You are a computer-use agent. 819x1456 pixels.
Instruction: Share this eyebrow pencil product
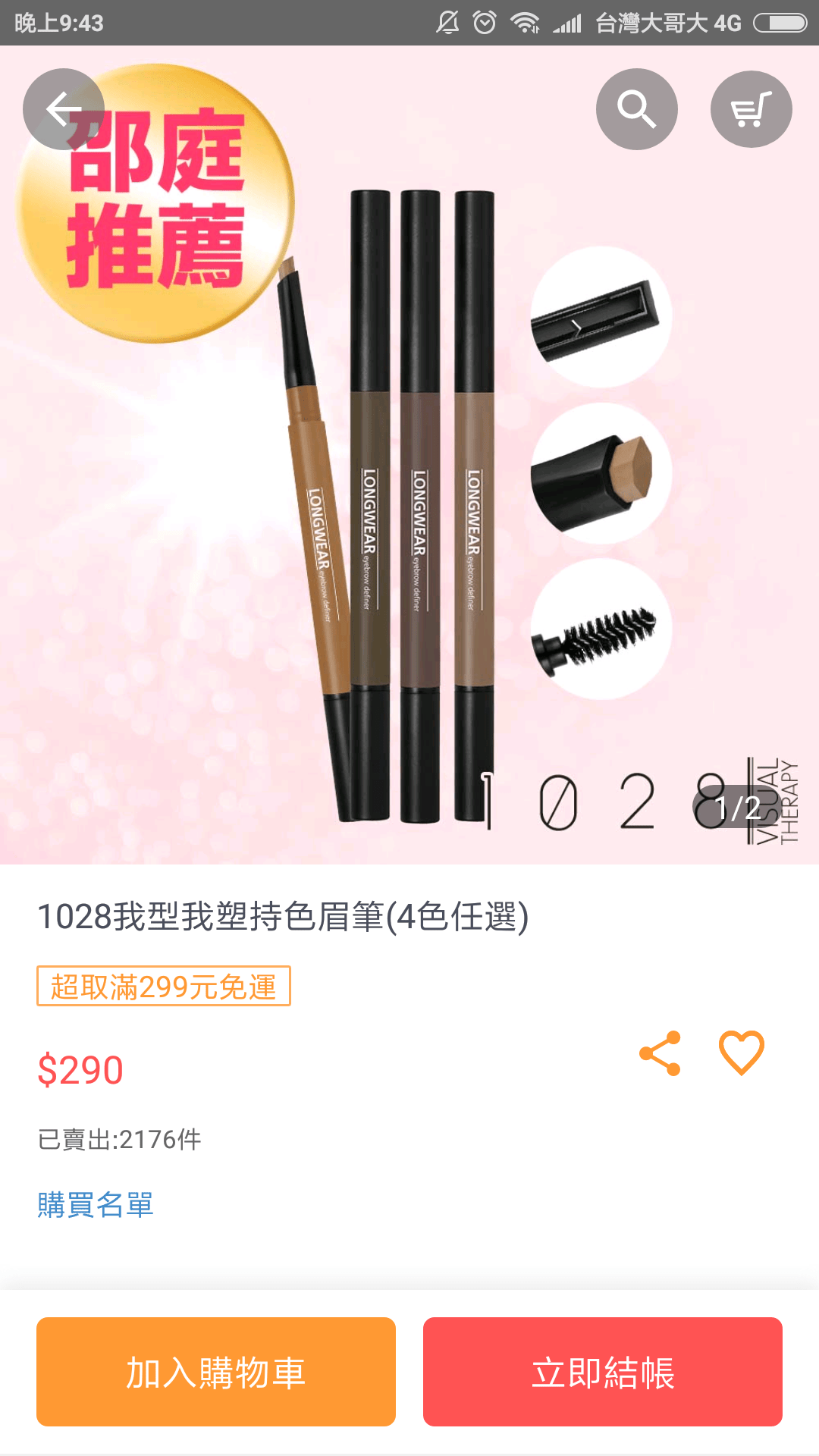660,1053
